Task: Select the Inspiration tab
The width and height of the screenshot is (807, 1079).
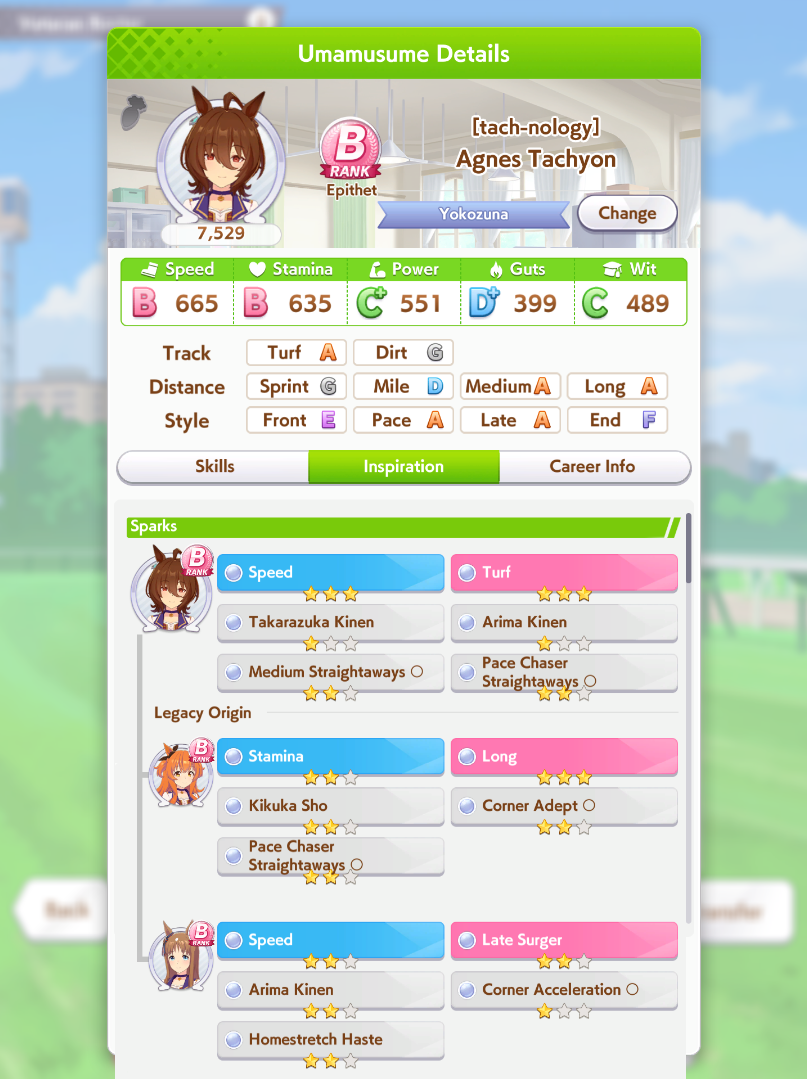Action: [404, 467]
